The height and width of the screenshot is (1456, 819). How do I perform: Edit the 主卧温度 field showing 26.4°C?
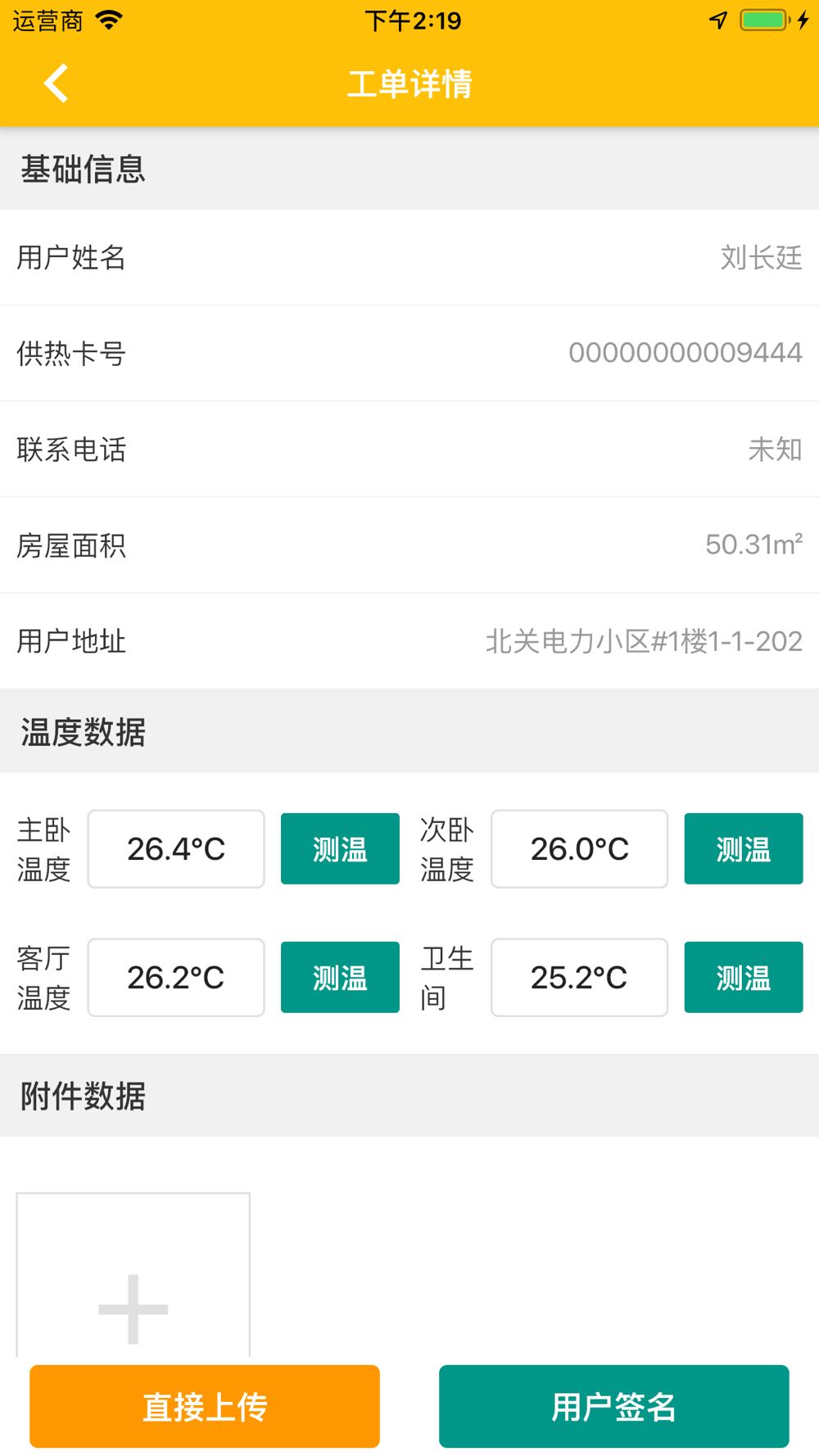coord(176,848)
